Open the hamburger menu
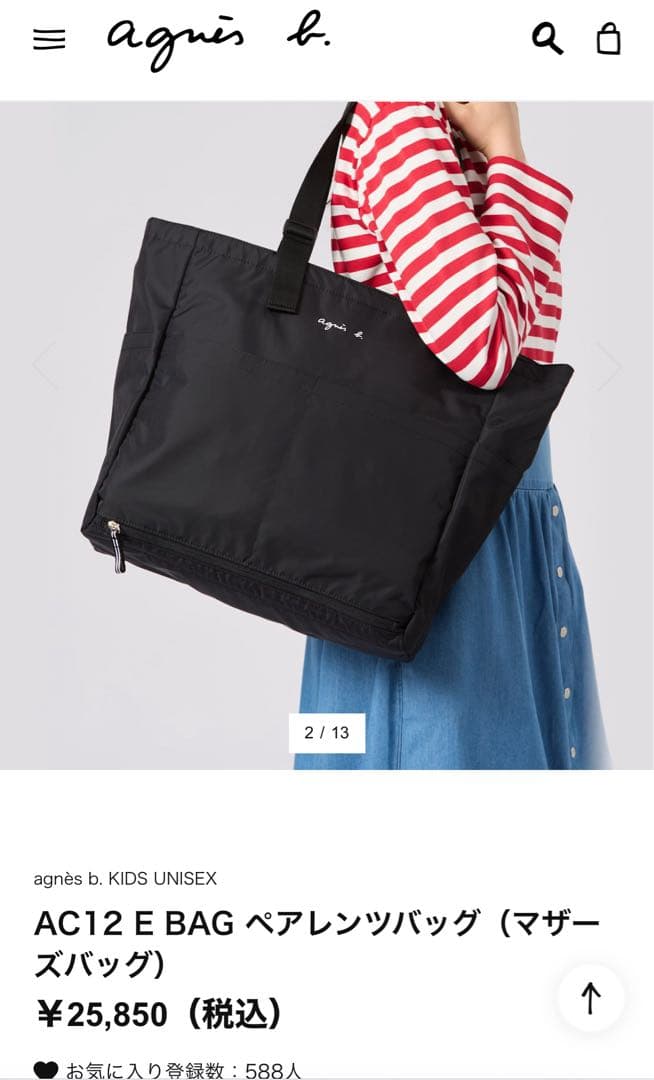This screenshot has width=654, height=1080. [49, 40]
